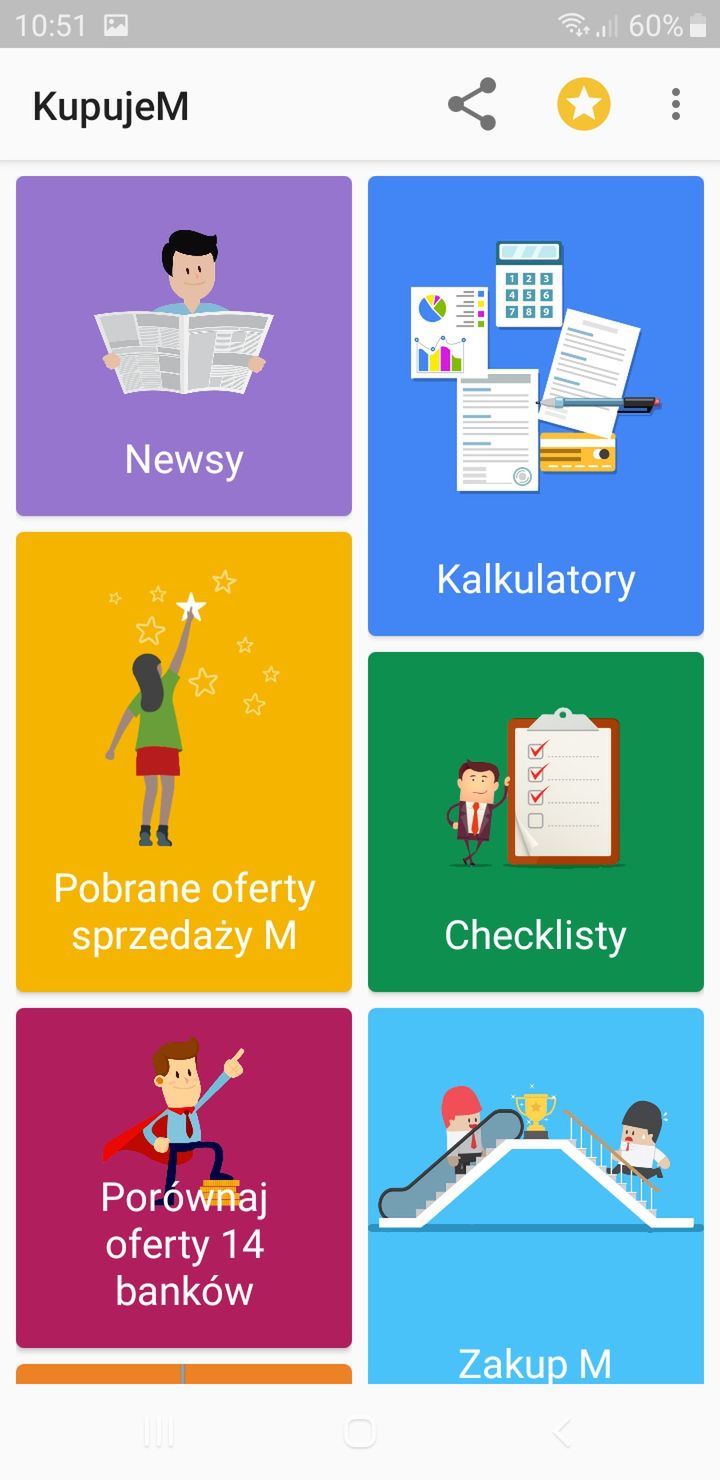Select Porównaj oferty 14 banków
Screen dimensions: 720x1480
(x=184, y=1178)
